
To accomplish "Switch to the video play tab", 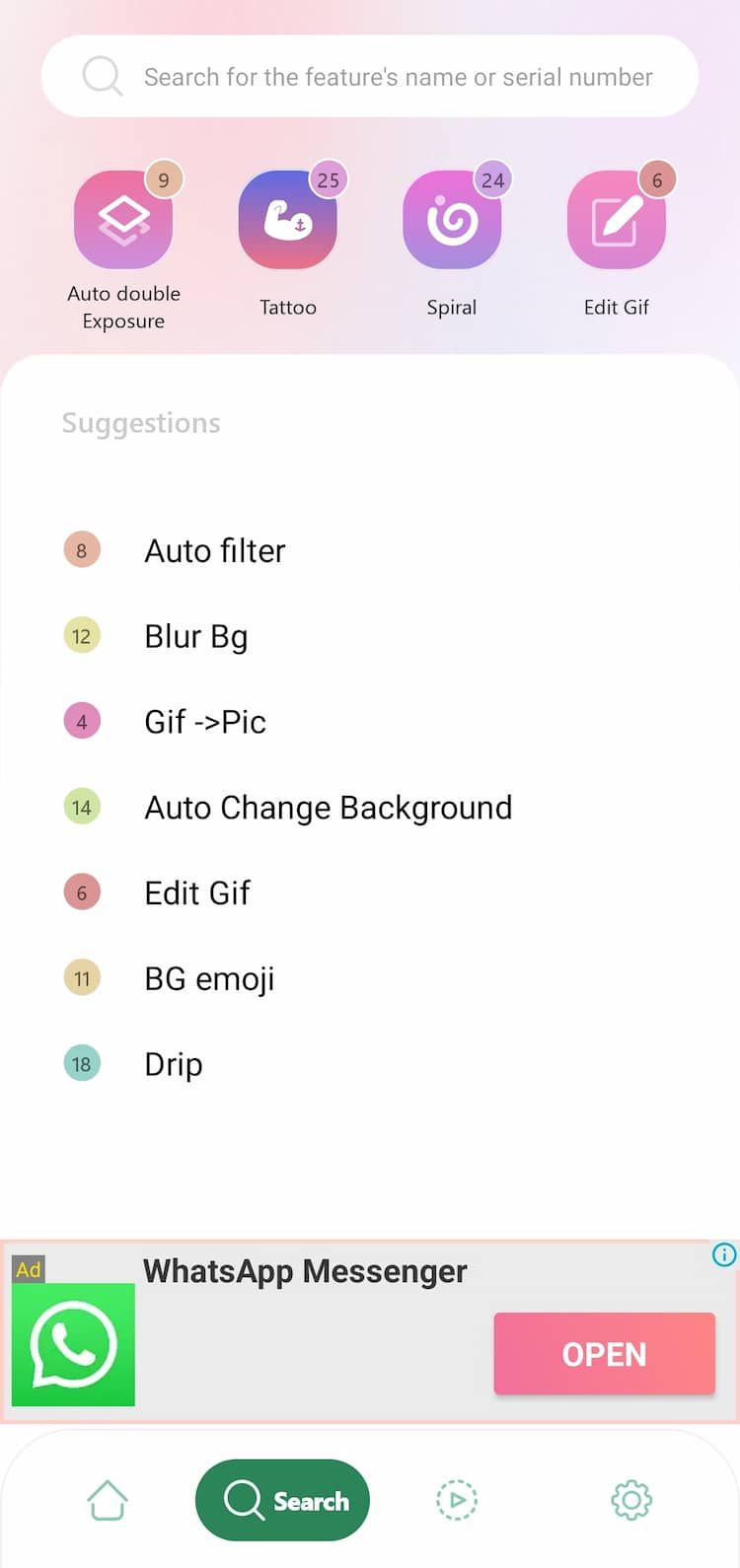I will 457,1500.
